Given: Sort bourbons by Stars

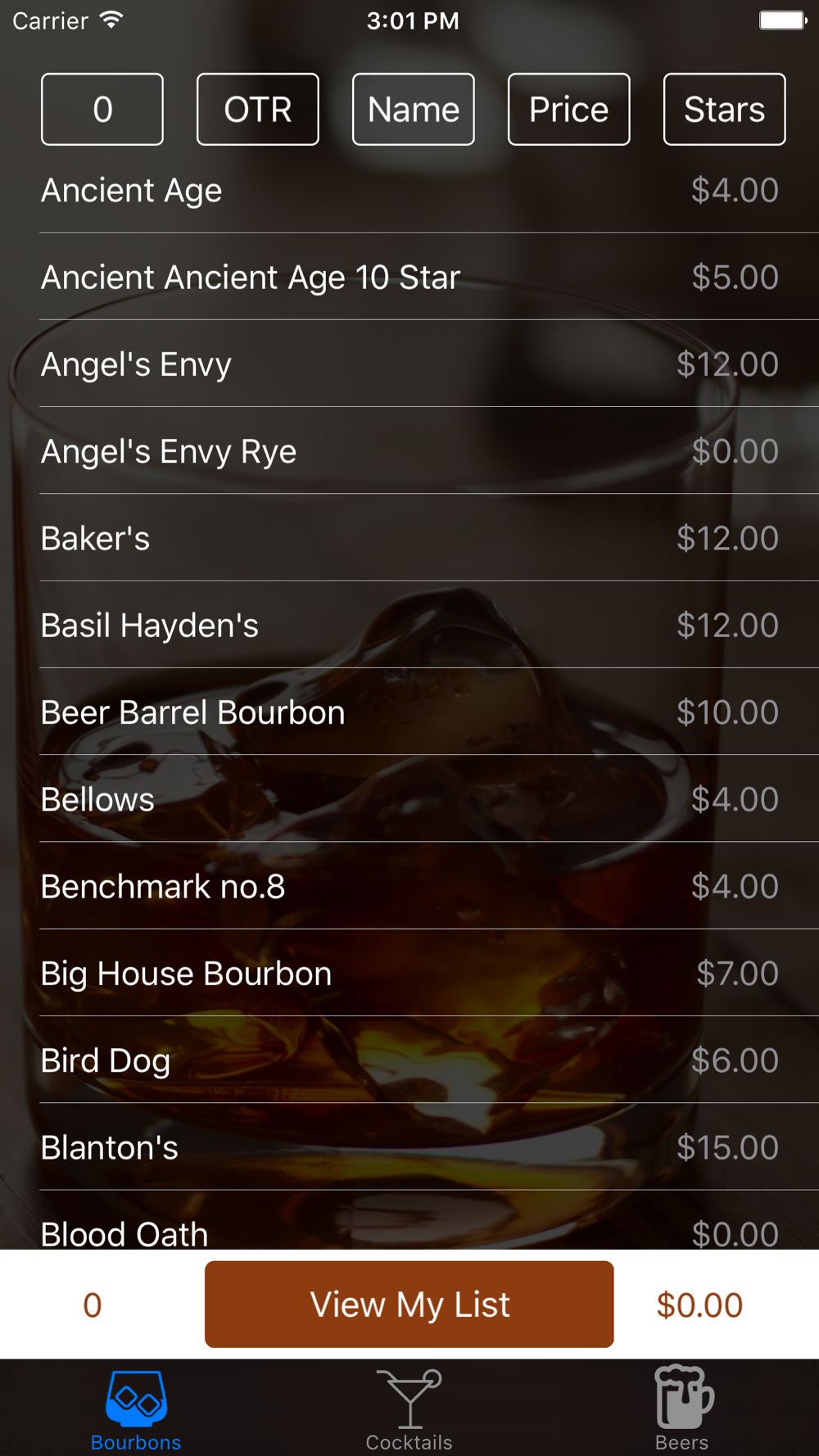Looking at the screenshot, I should coord(725,109).
